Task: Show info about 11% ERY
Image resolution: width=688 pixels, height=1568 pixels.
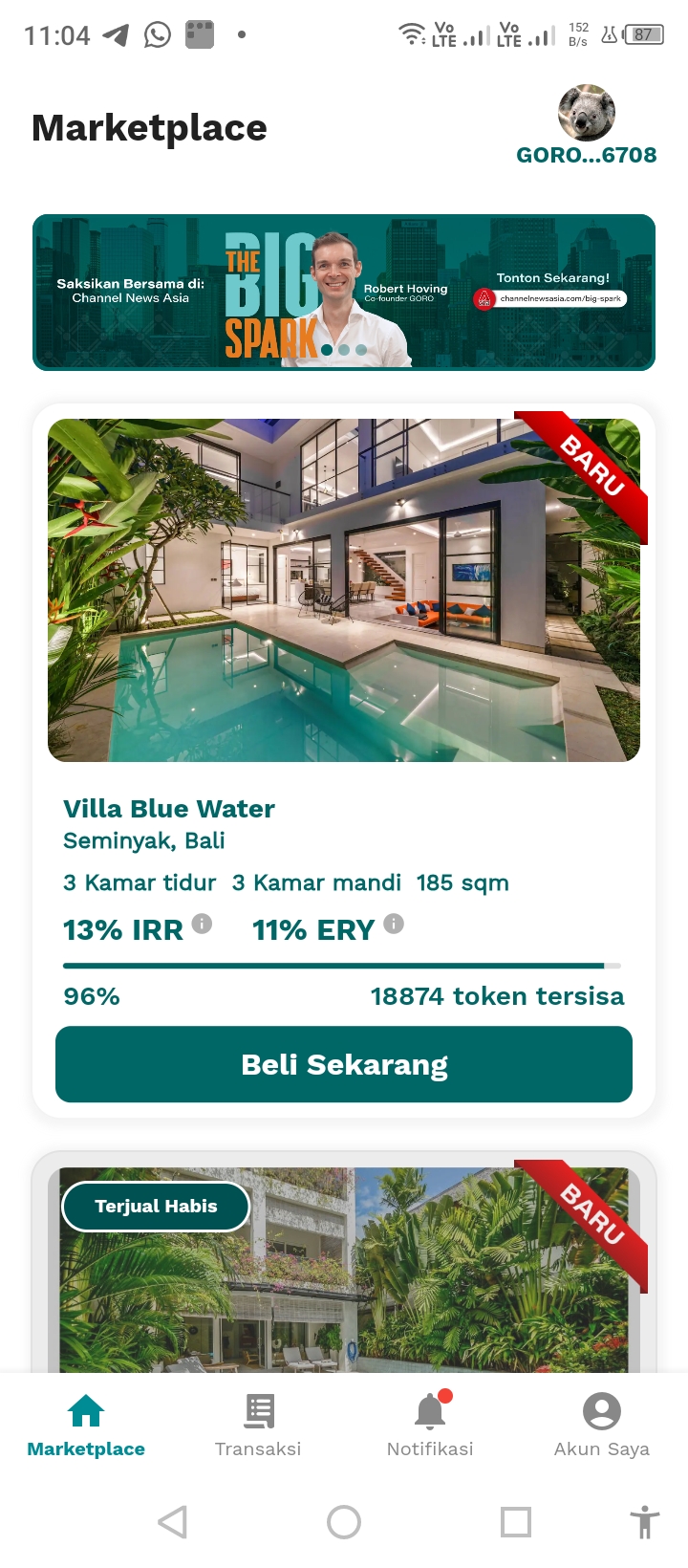Action: (x=394, y=924)
